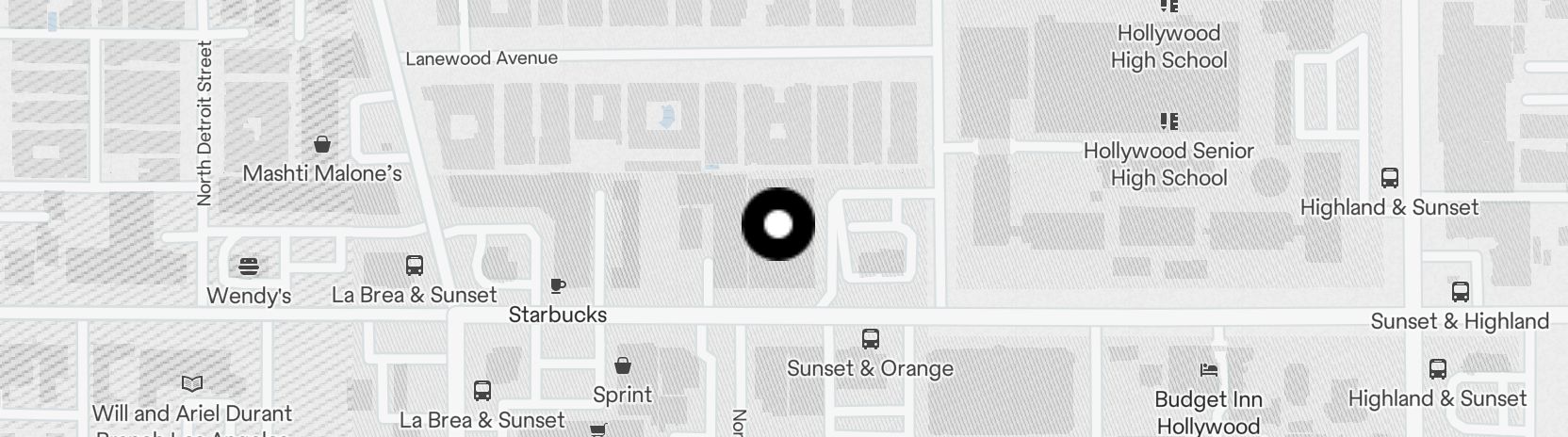Select the Wendy's restaurant marker
Viewport: 1568px width, 437px height.
pyautogui.click(x=249, y=267)
